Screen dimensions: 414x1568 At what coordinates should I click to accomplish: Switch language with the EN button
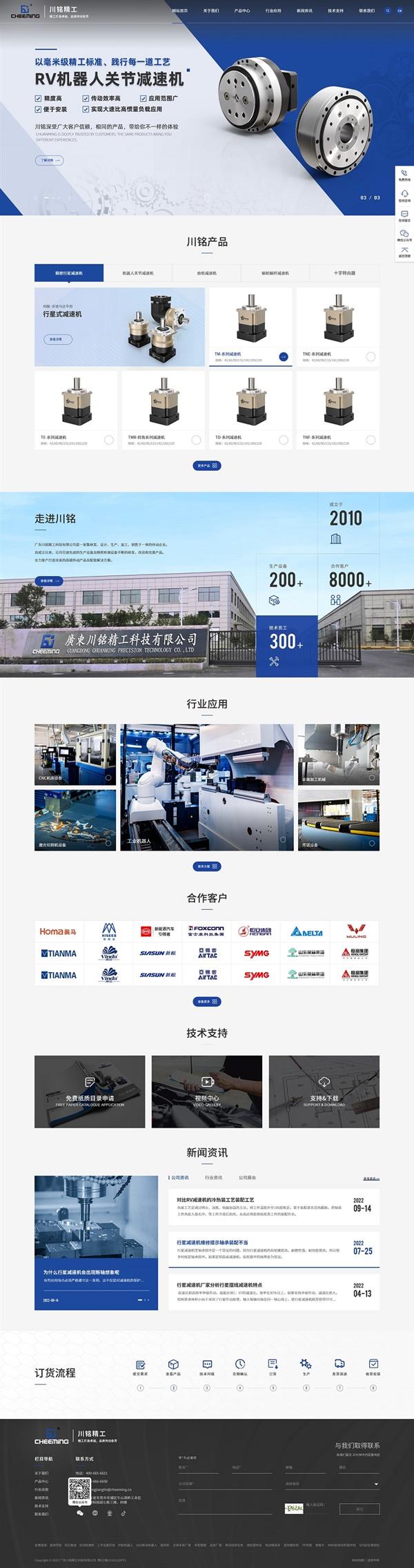pyautogui.click(x=400, y=11)
